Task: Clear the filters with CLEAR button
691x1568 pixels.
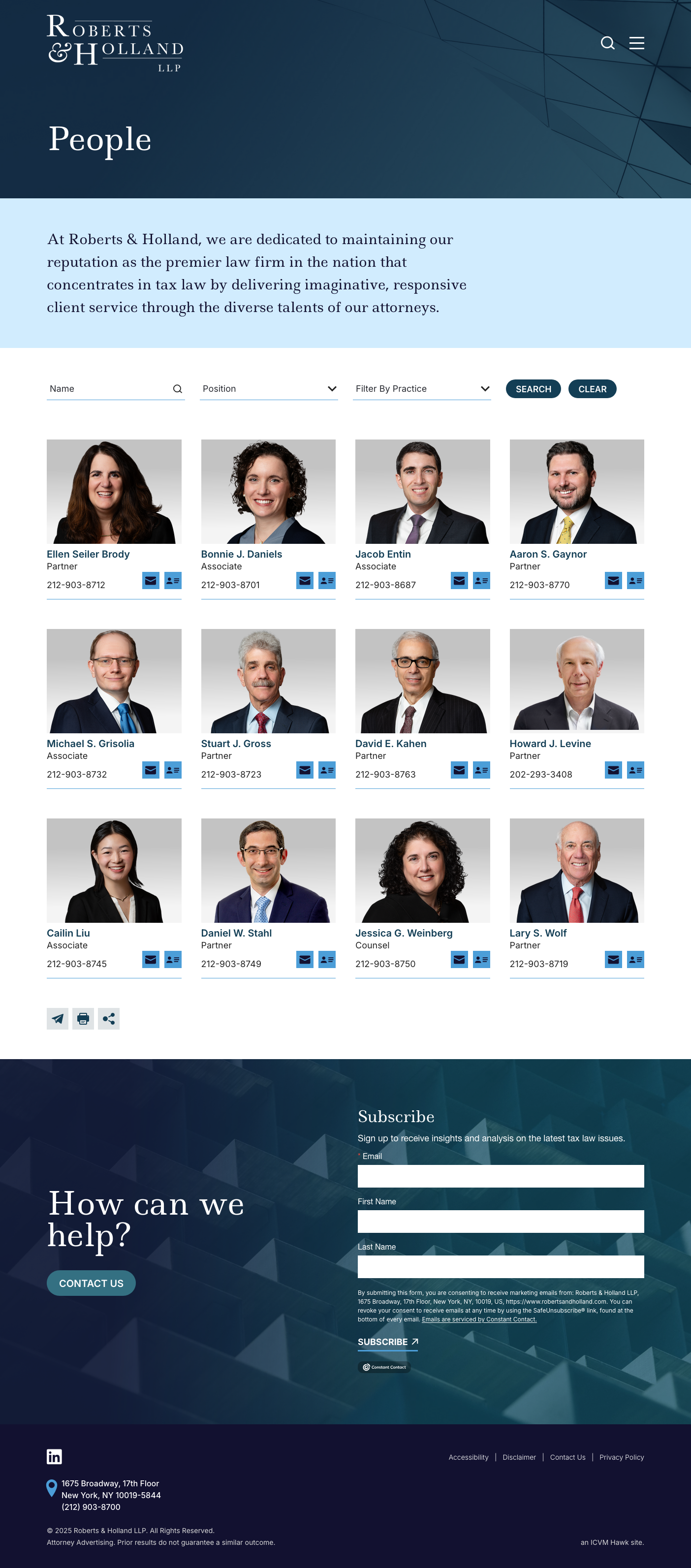Action: pos(593,389)
